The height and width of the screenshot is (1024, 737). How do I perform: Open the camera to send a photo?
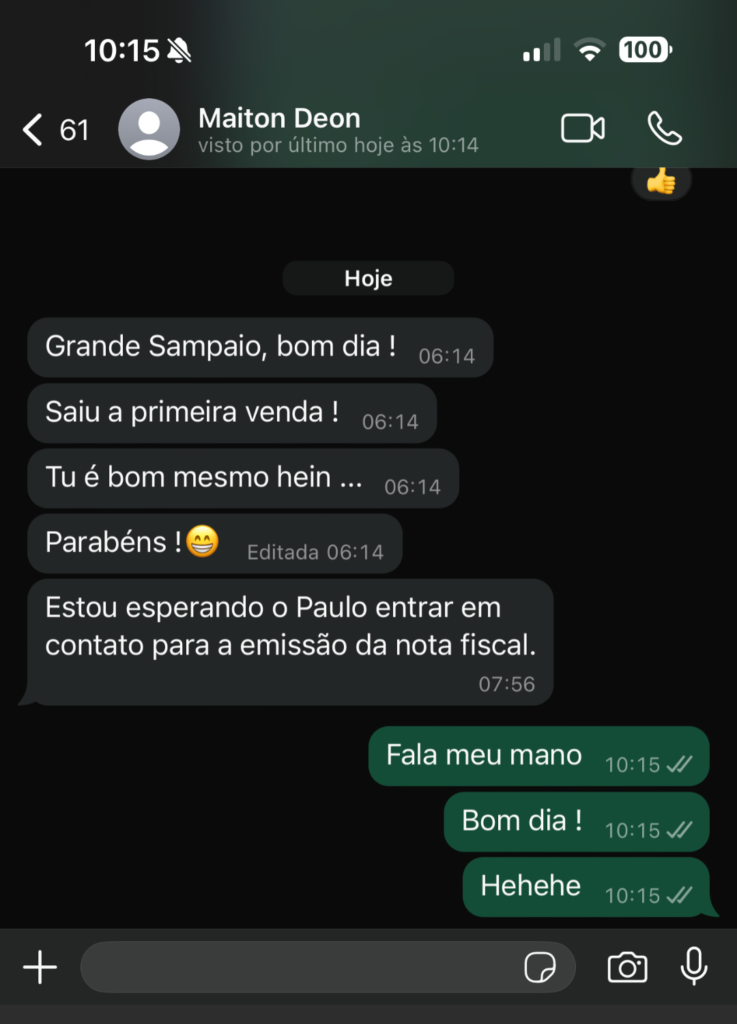(x=627, y=967)
